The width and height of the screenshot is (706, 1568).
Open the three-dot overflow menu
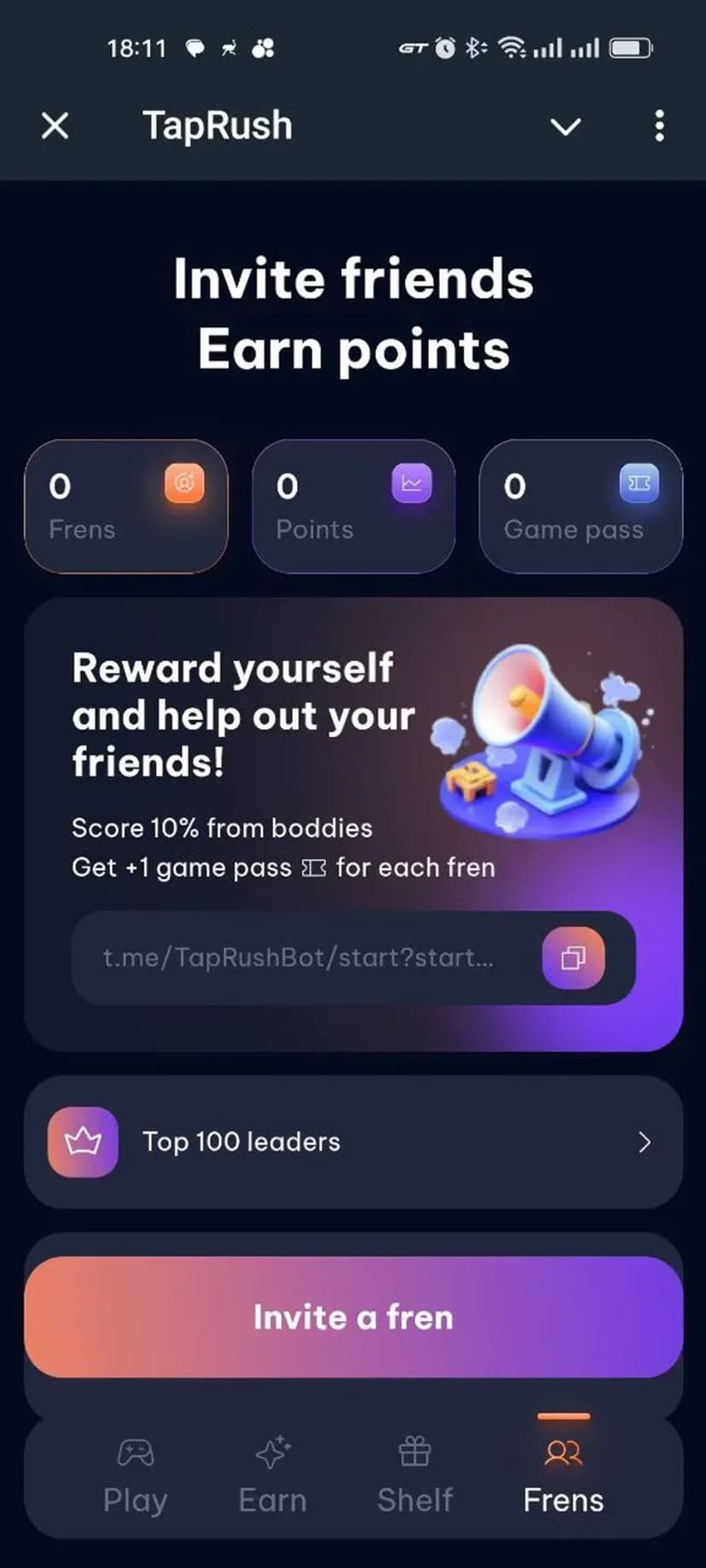659,126
